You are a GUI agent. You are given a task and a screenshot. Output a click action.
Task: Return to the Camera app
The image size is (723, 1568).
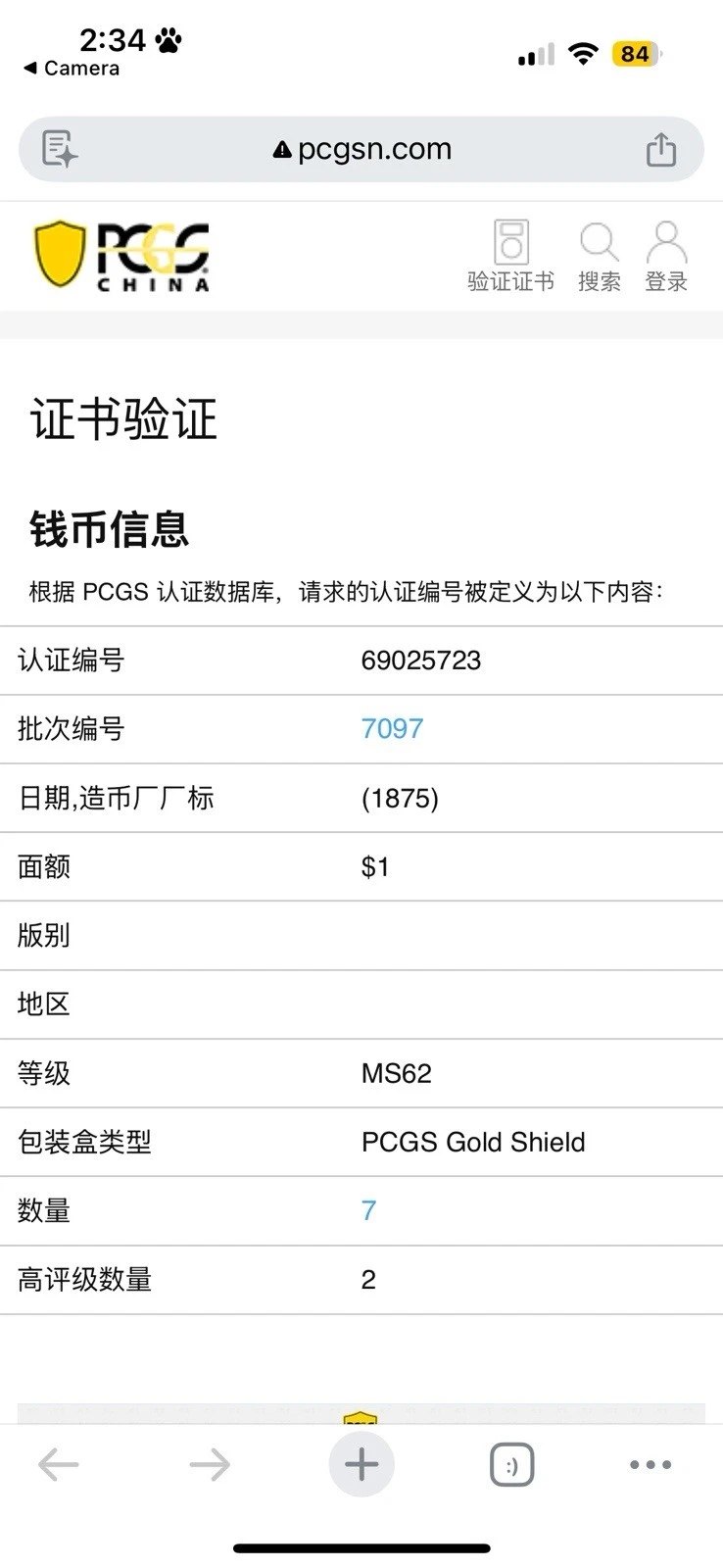[72, 69]
